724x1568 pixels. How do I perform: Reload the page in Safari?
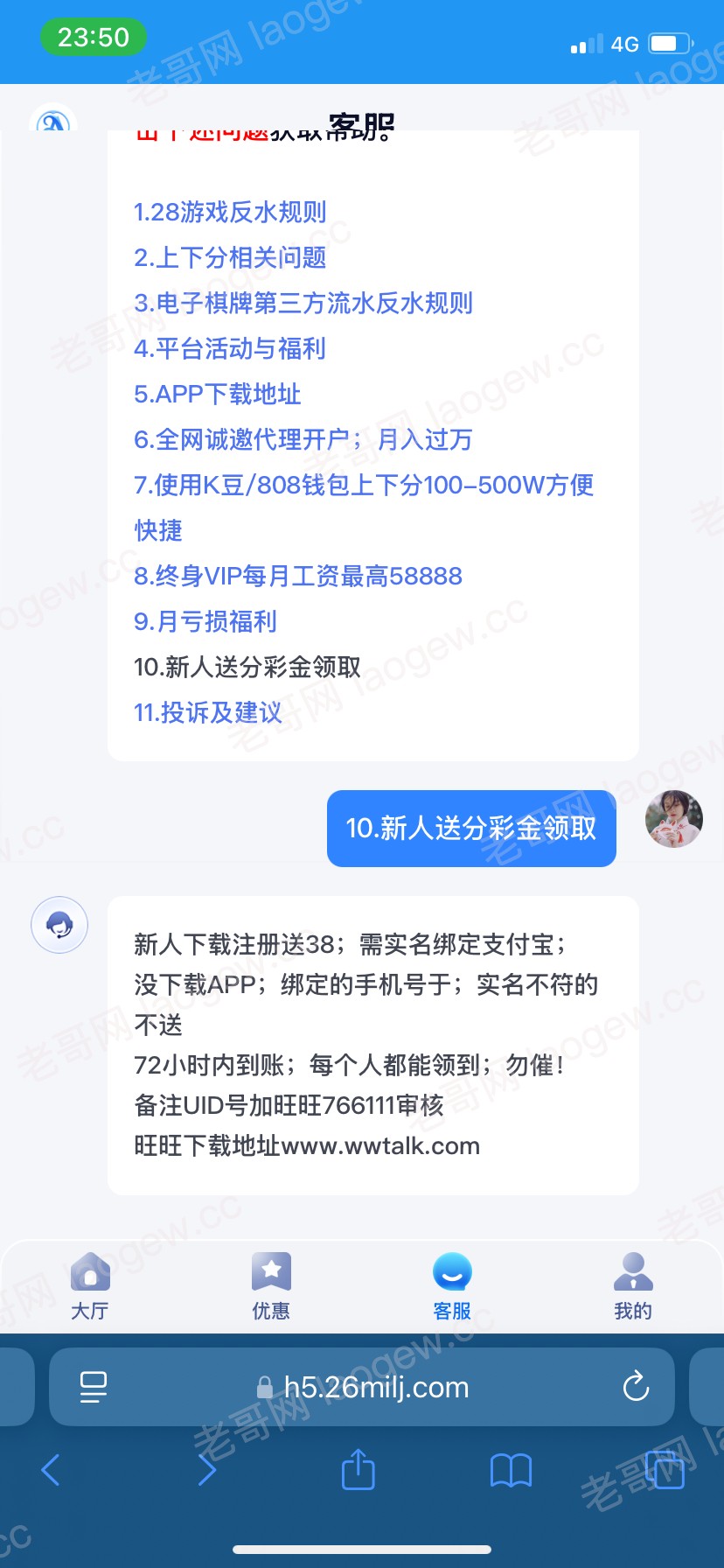(636, 1387)
